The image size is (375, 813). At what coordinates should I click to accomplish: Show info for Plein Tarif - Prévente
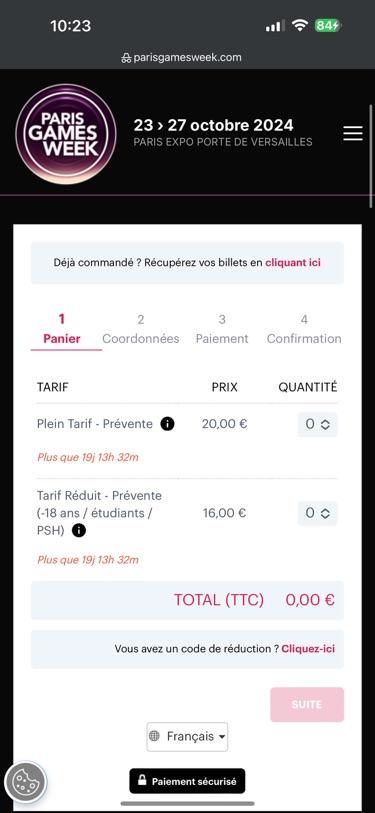[167, 424]
